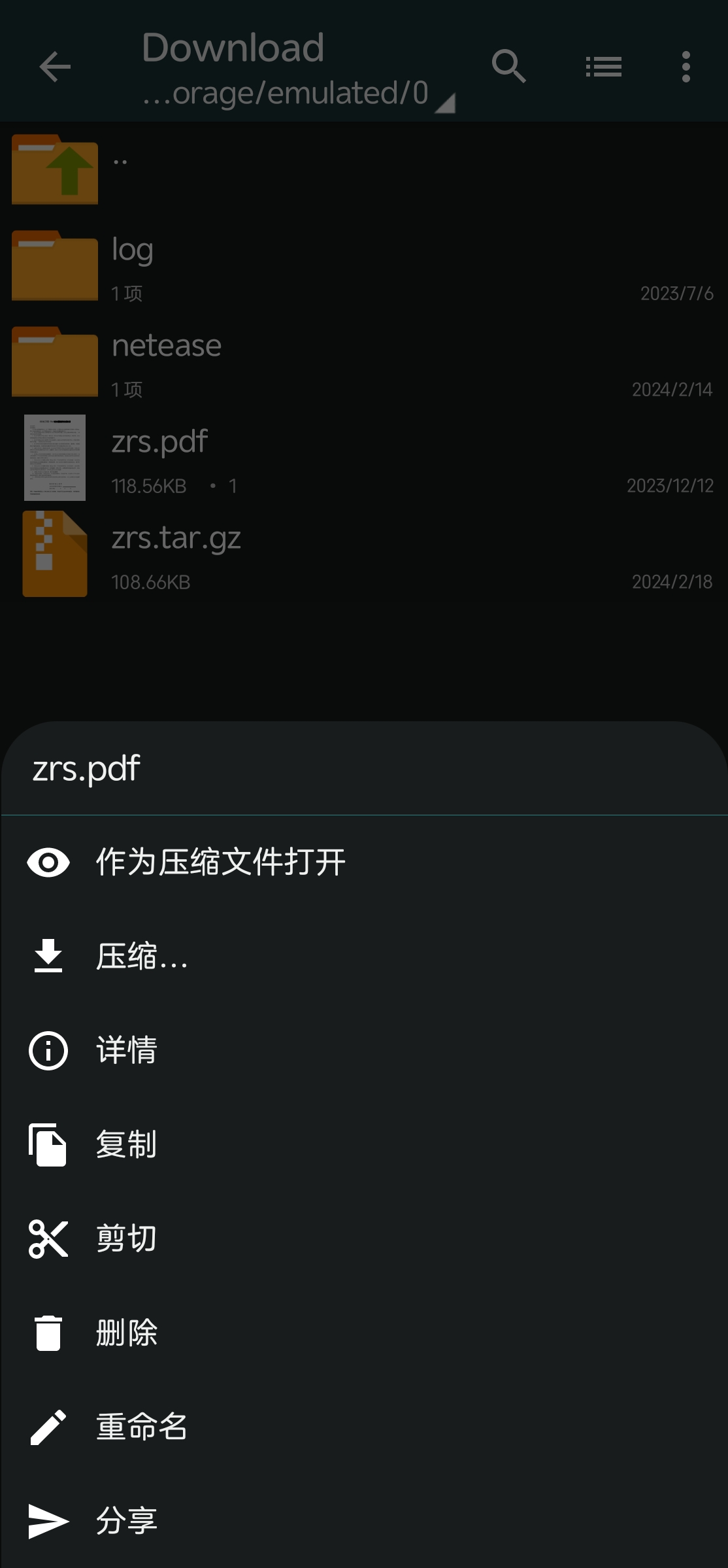Open 详情 for zrs.pdf
This screenshot has height=1568, width=728.
[x=126, y=1050]
